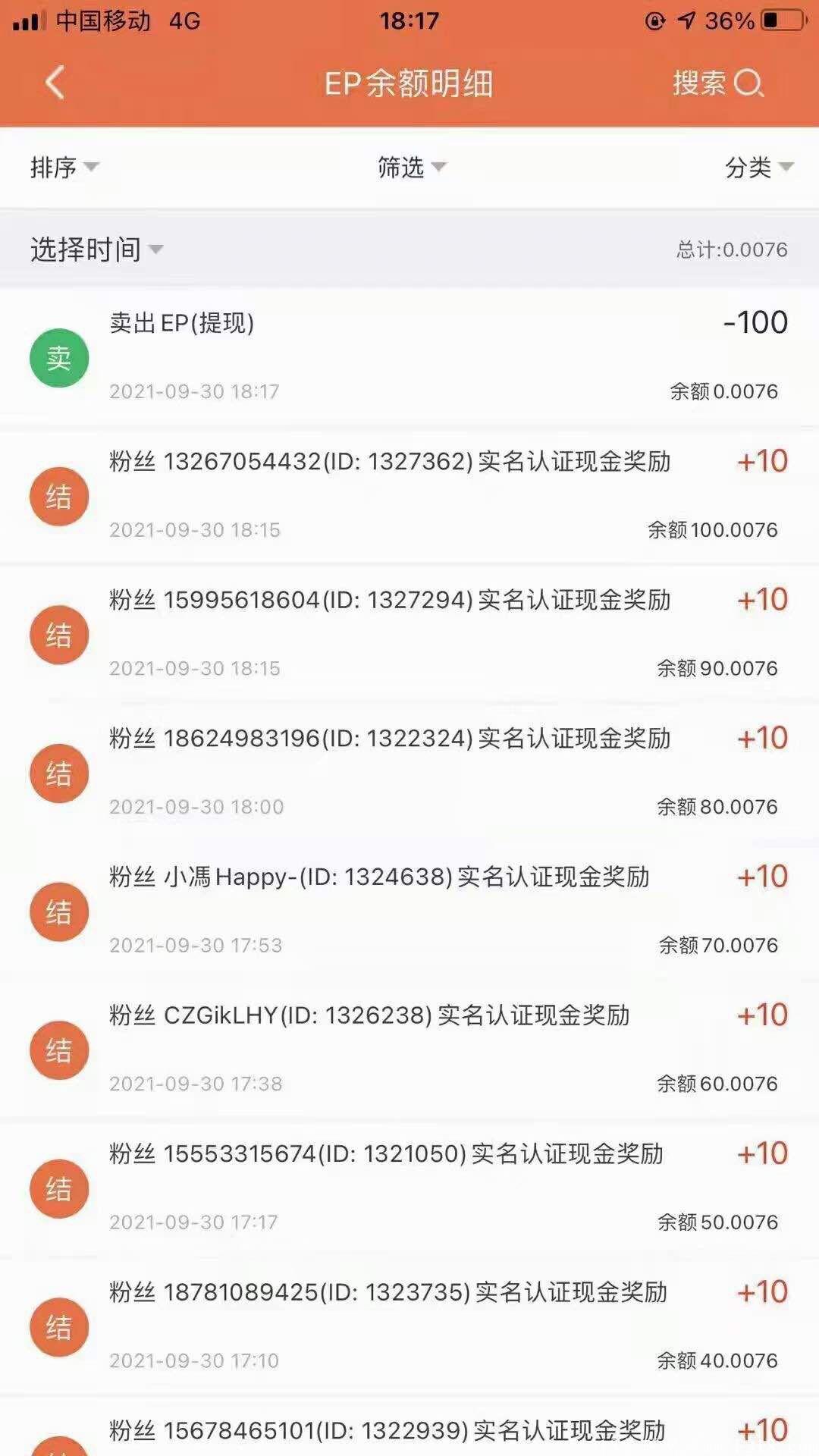This screenshot has height=1456, width=819.
Task: Tap the 结 badge next to fan 18781089425
Action: click(x=59, y=1327)
